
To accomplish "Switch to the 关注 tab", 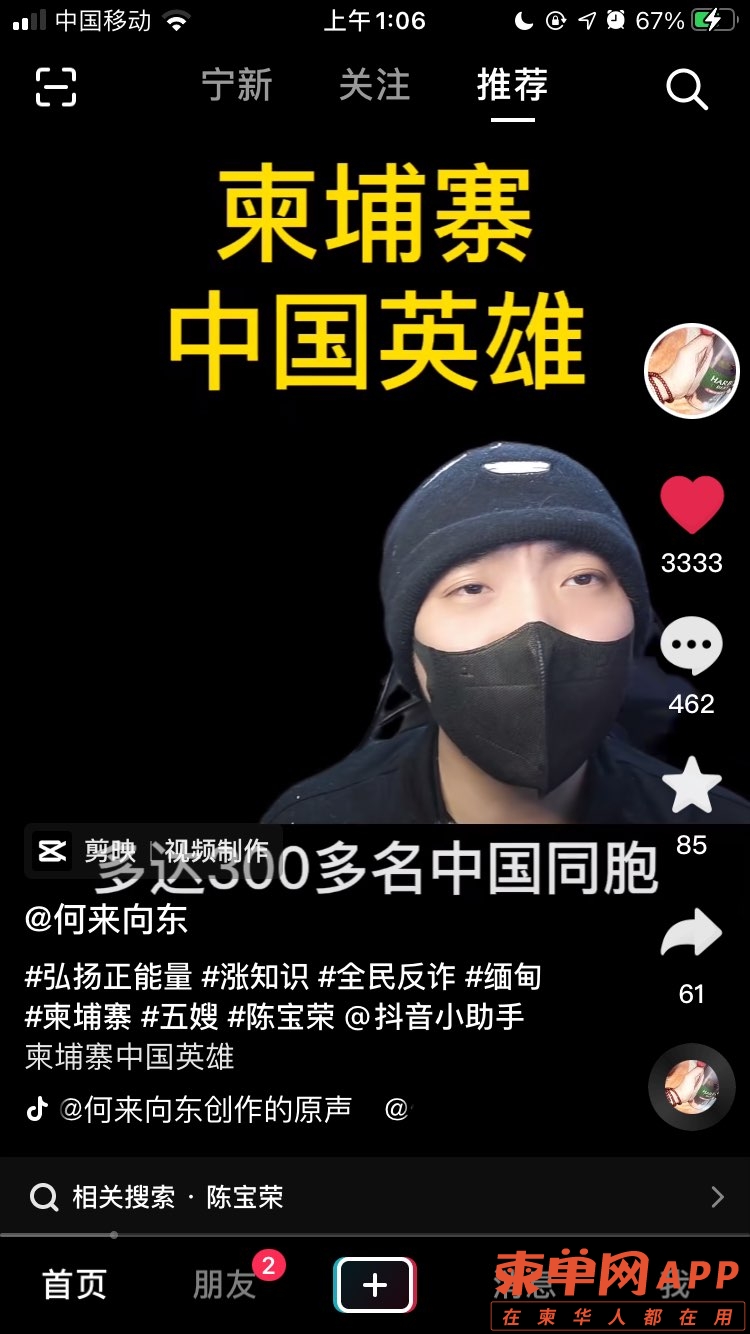I will (x=374, y=86).
